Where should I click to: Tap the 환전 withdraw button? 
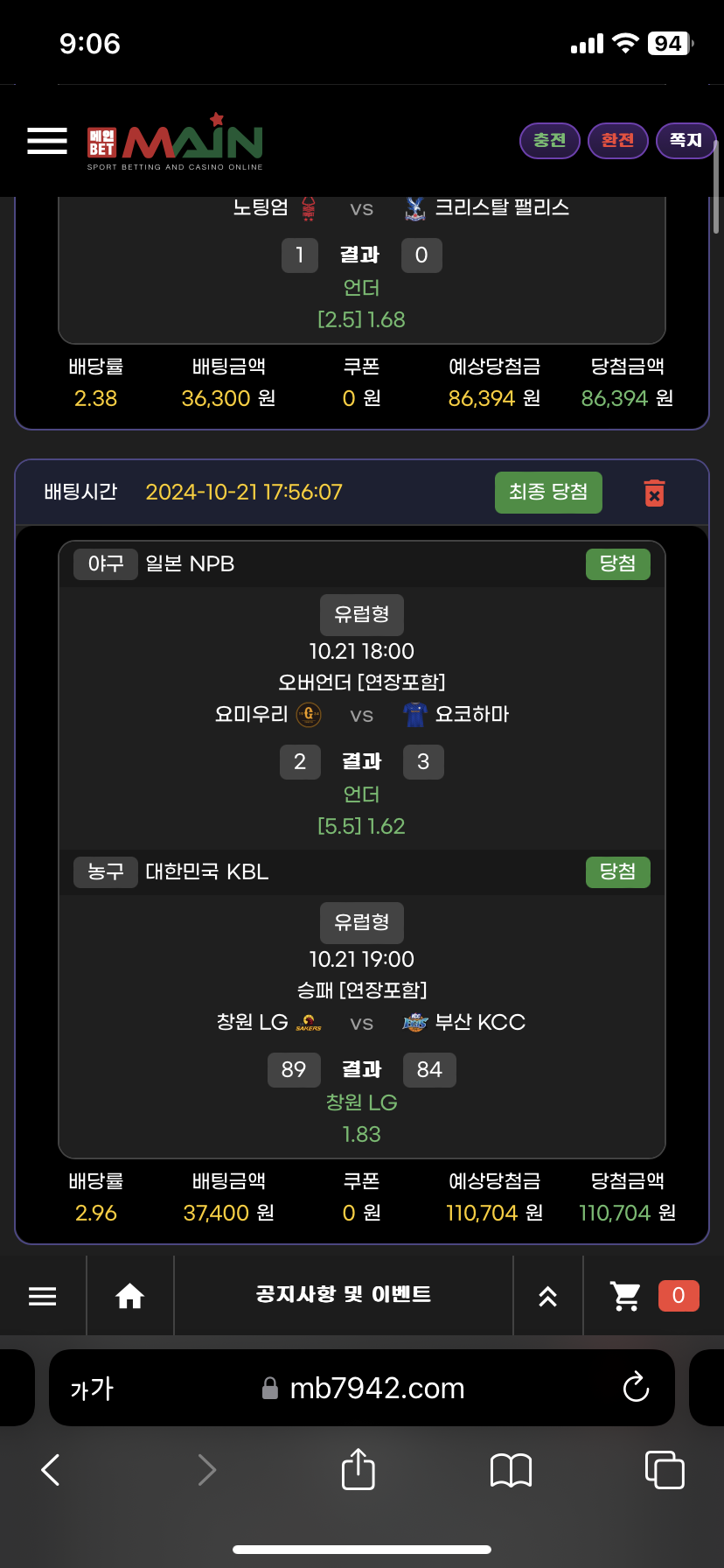(617, 140)
